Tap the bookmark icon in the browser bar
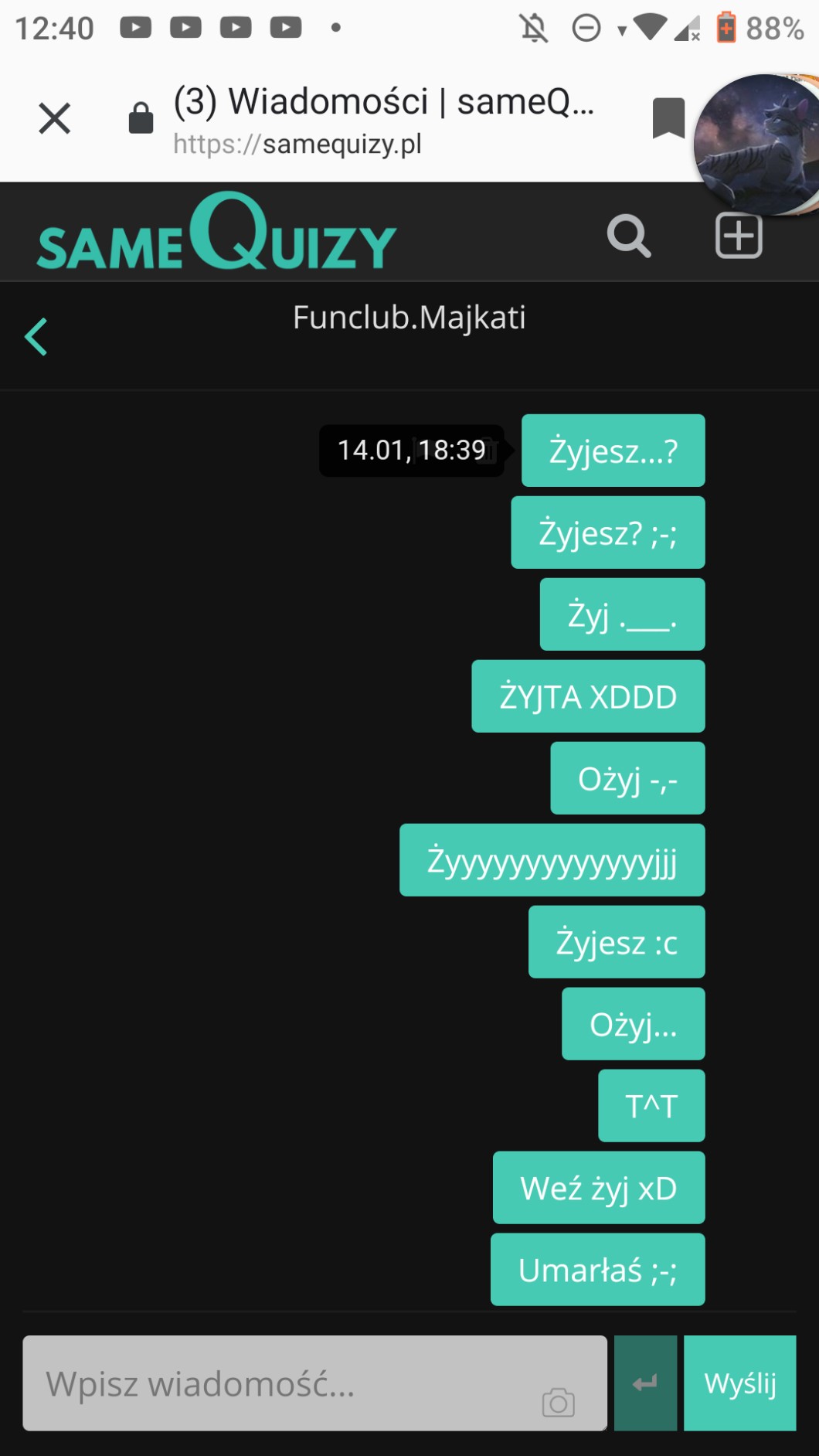The image size is (819, 1456). point(668,118)
